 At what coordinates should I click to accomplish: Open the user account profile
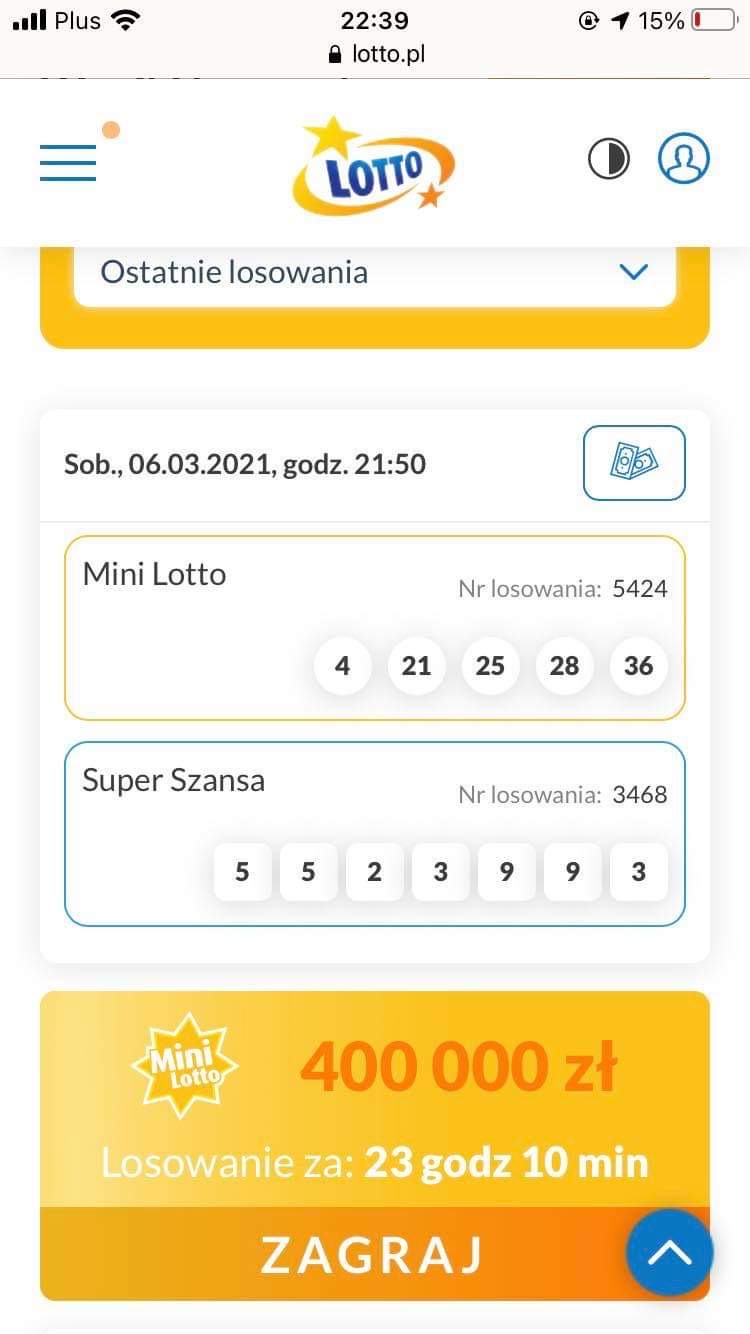[x=683, y=159]
